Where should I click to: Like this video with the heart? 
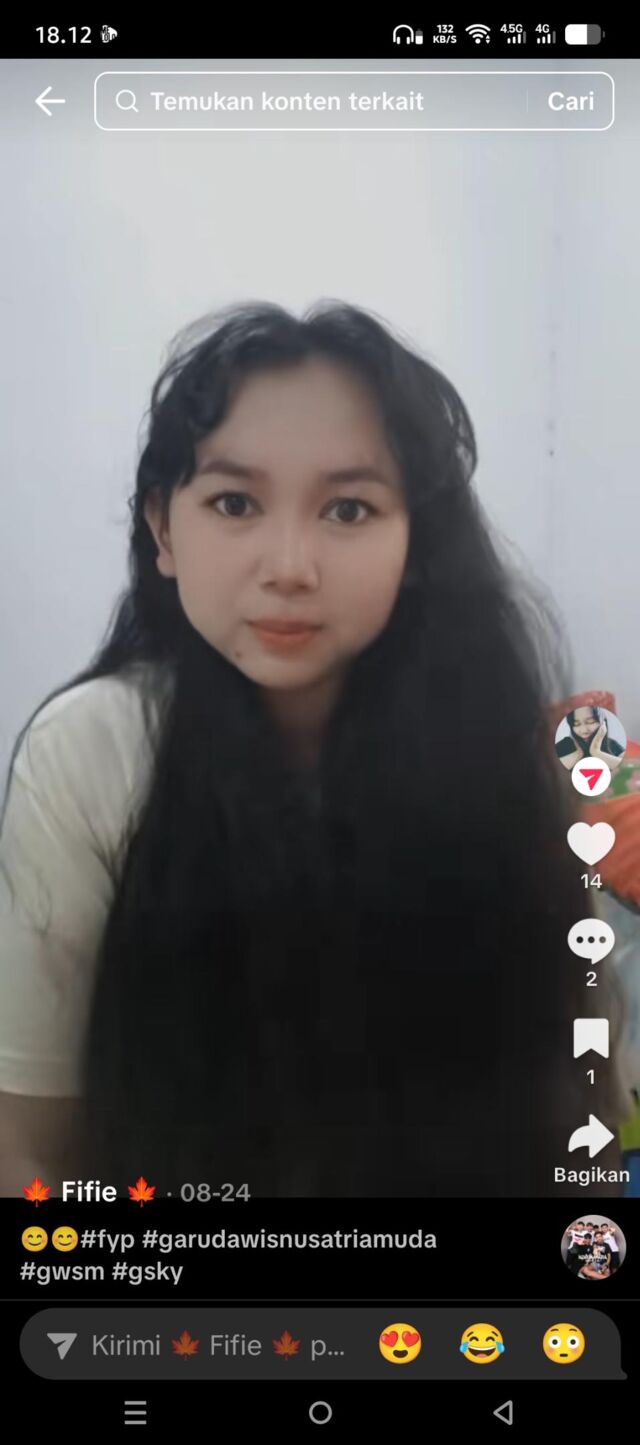coord(591,844)
